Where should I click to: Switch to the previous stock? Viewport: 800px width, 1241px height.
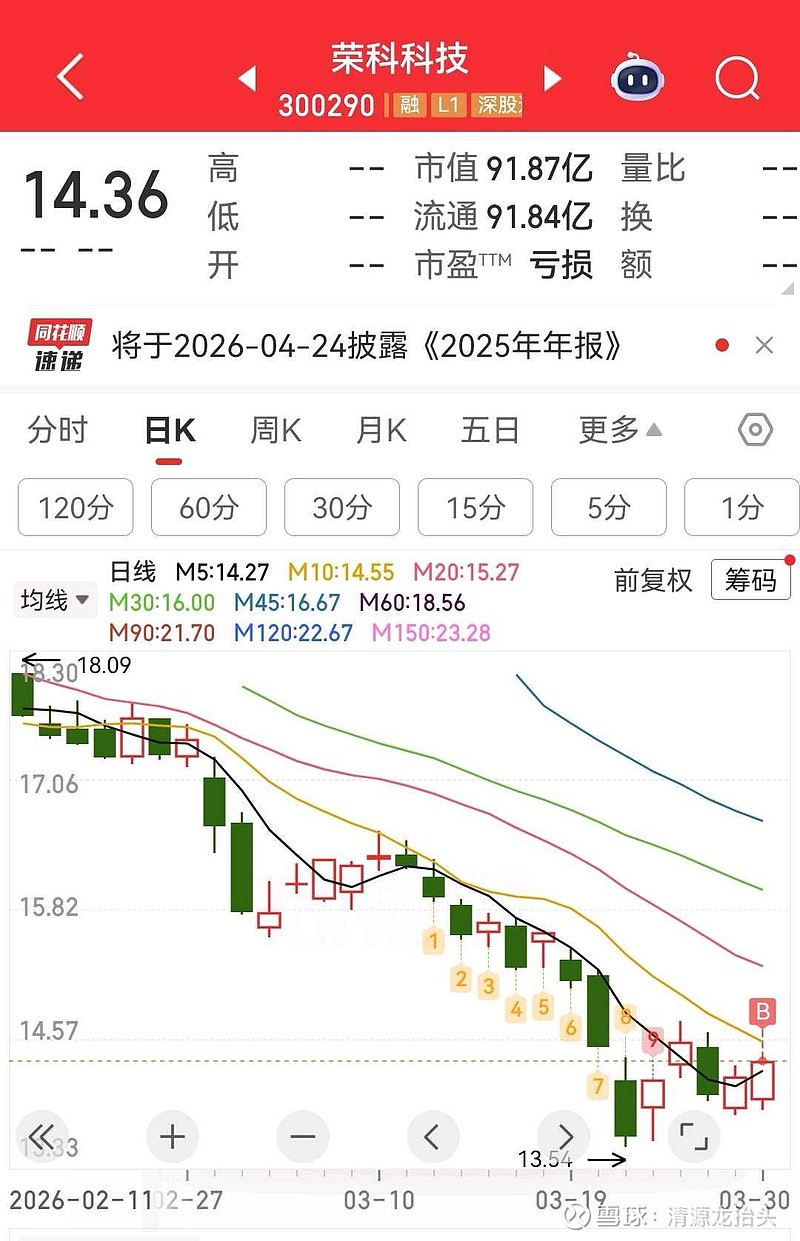coord(247,78)
